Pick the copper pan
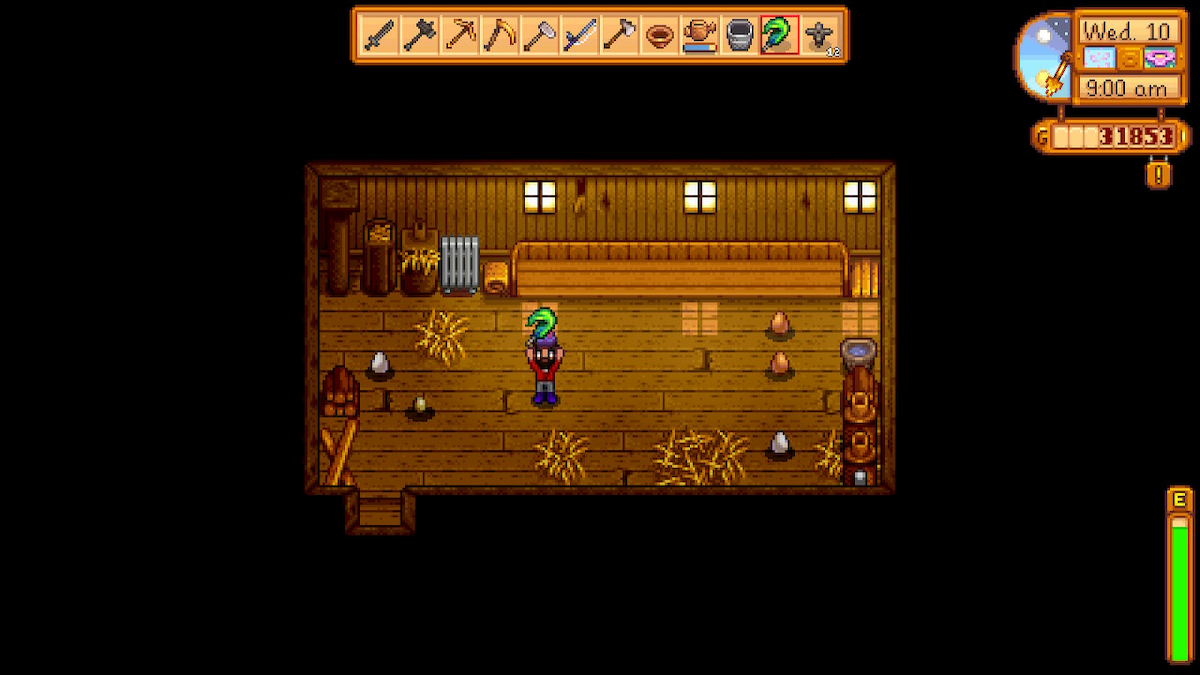1200x675 pixels. coord(659,36)
